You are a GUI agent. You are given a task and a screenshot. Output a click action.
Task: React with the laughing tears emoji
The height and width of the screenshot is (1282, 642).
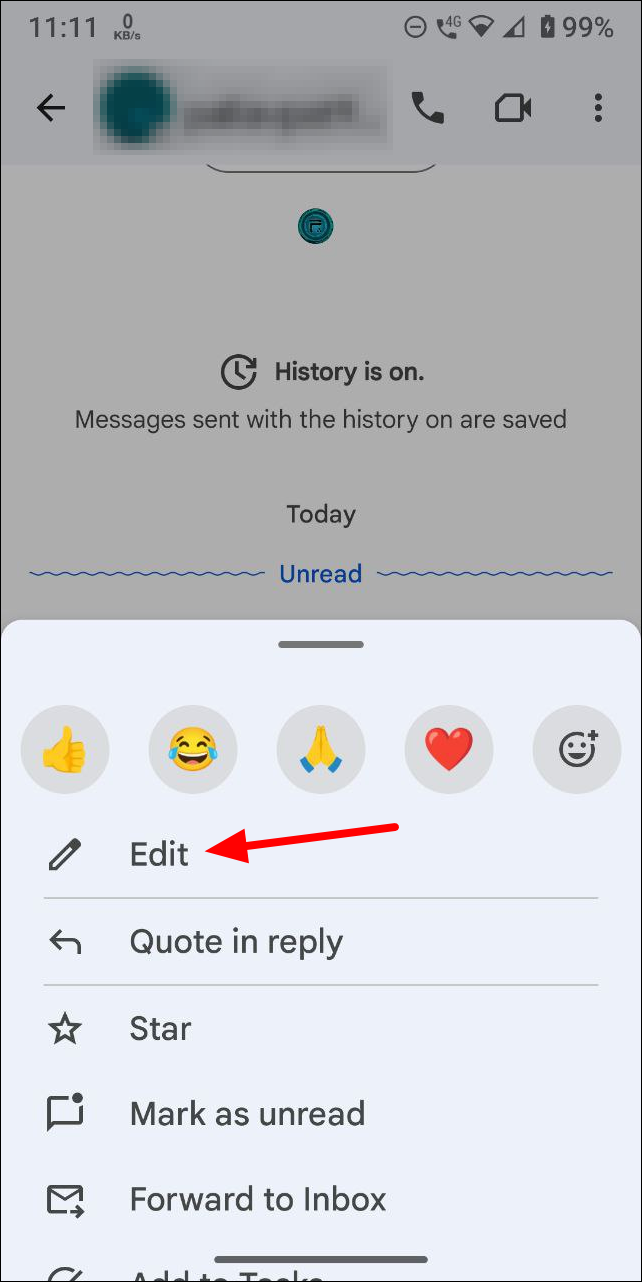[x=193, y=750]
